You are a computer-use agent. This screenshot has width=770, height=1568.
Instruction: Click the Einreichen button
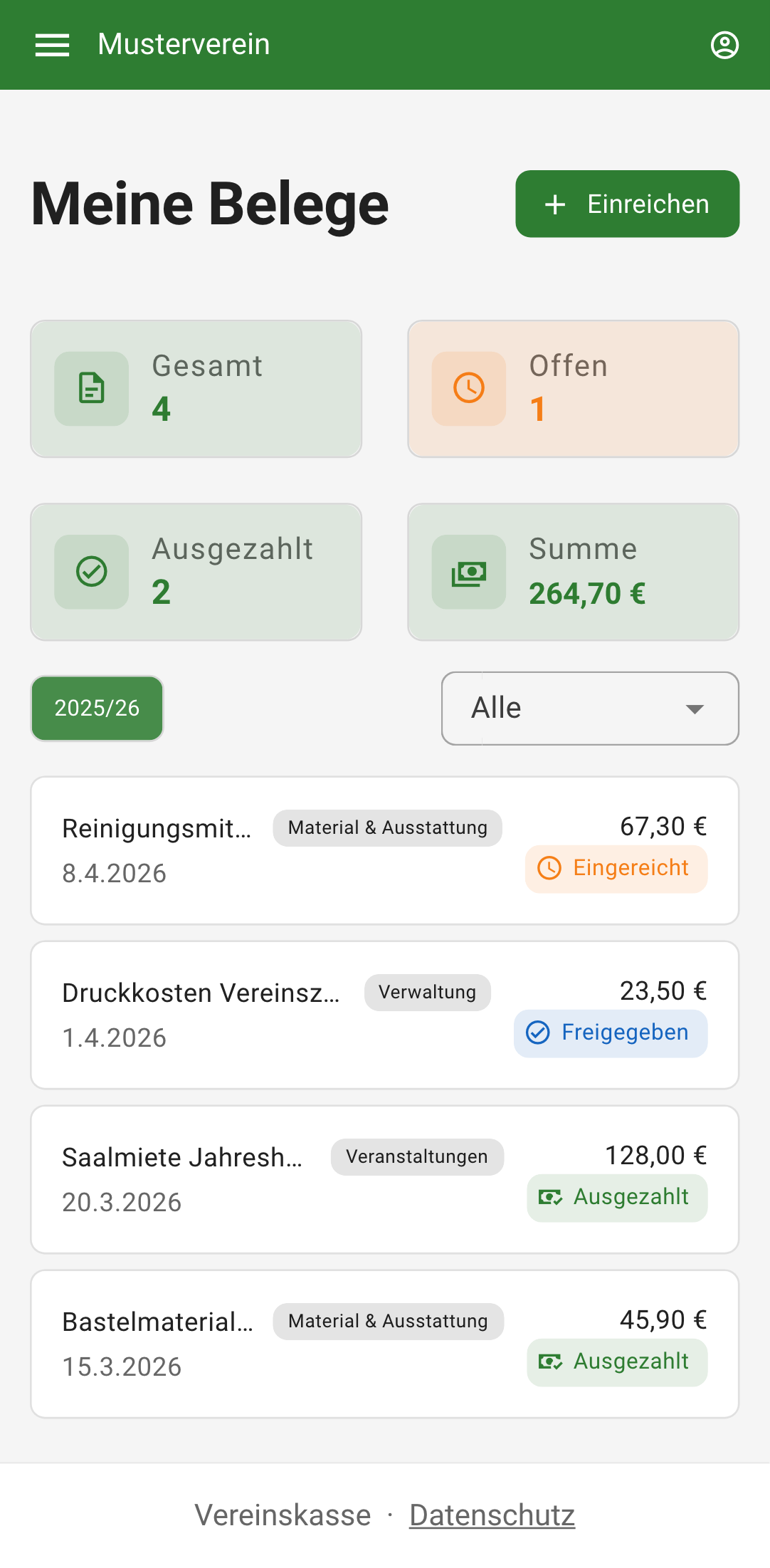pos(627,204)
